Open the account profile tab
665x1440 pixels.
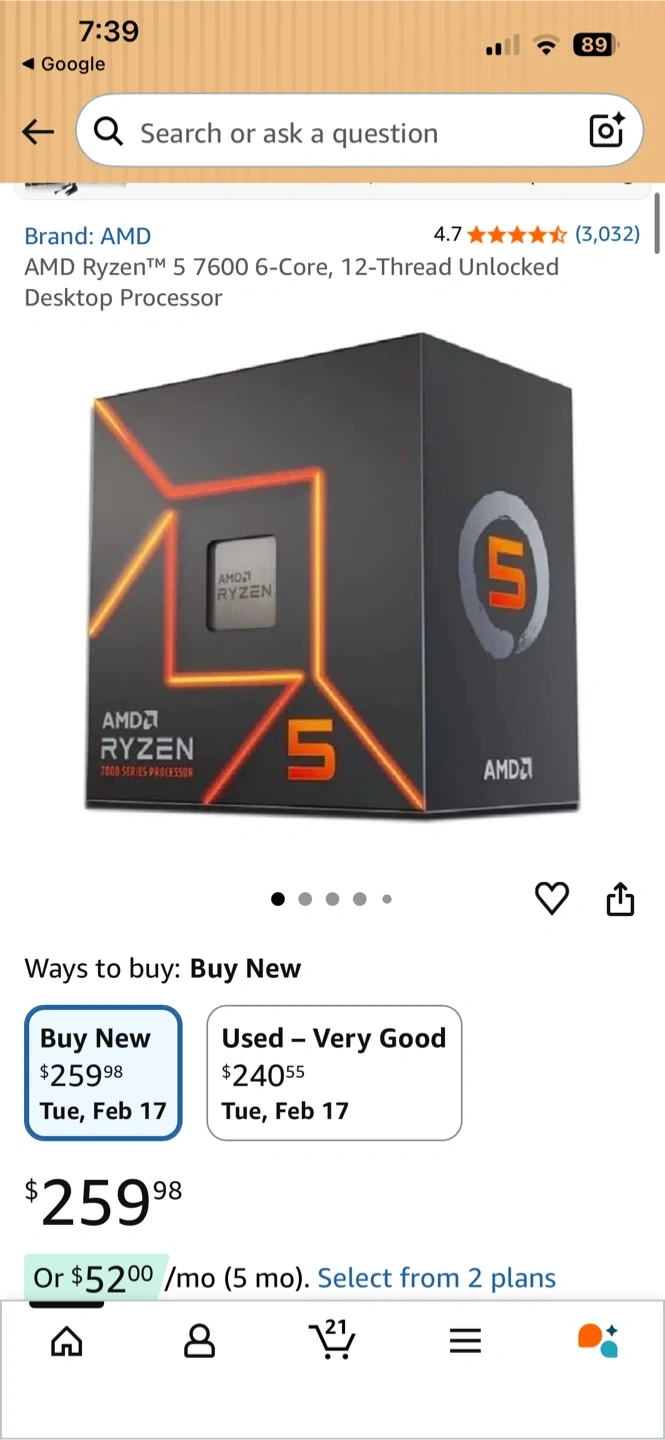(200, 1341)
